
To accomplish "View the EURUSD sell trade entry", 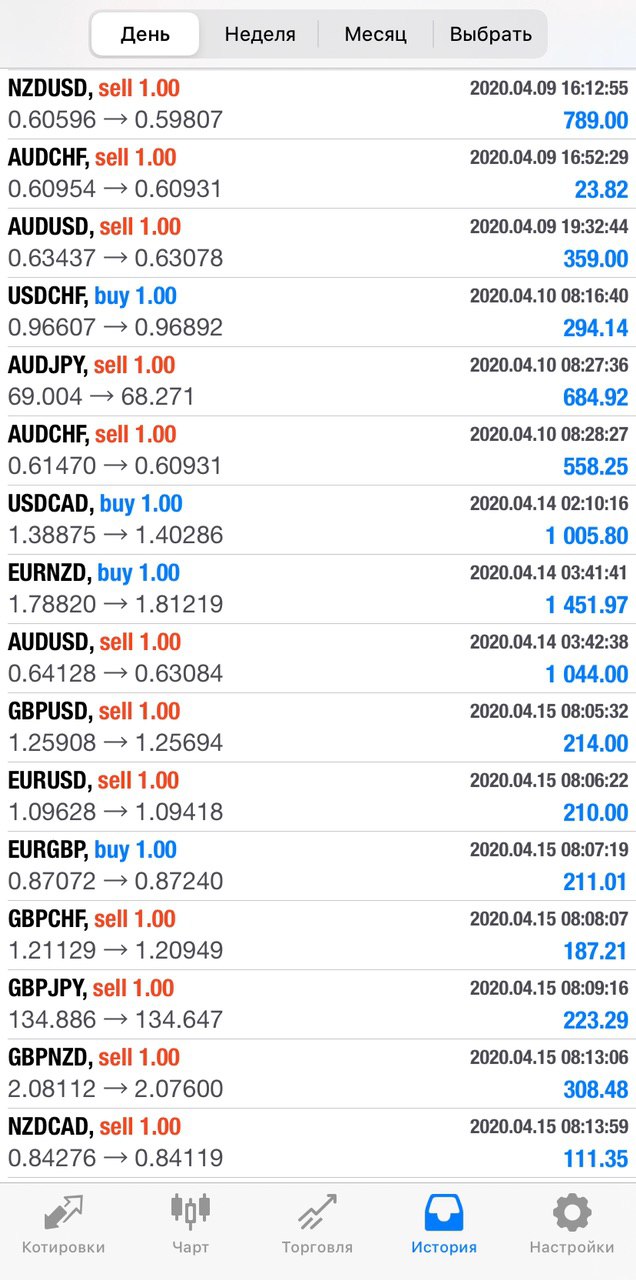I will (318, 797).
